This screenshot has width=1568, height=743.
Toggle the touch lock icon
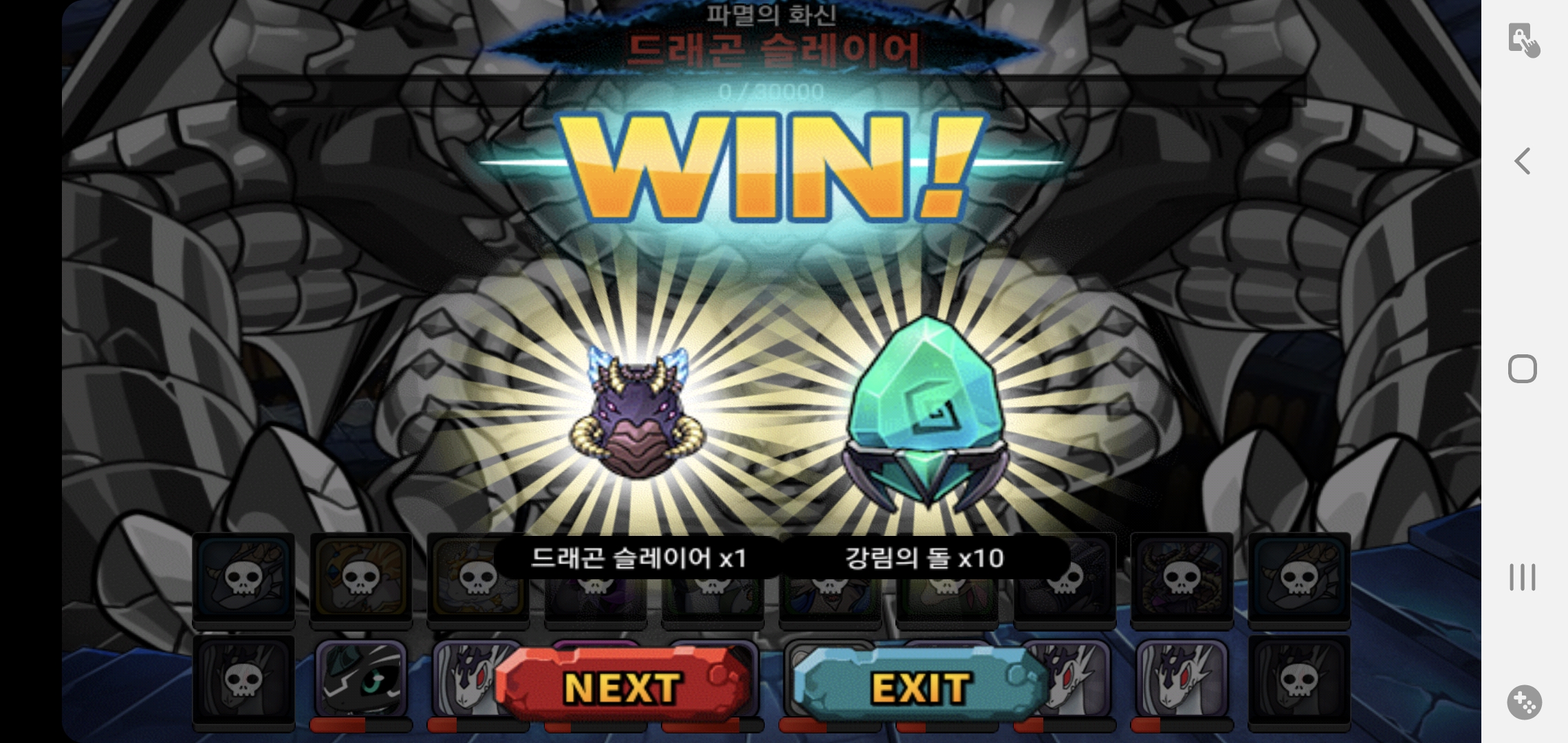(x=1523, y=40)
